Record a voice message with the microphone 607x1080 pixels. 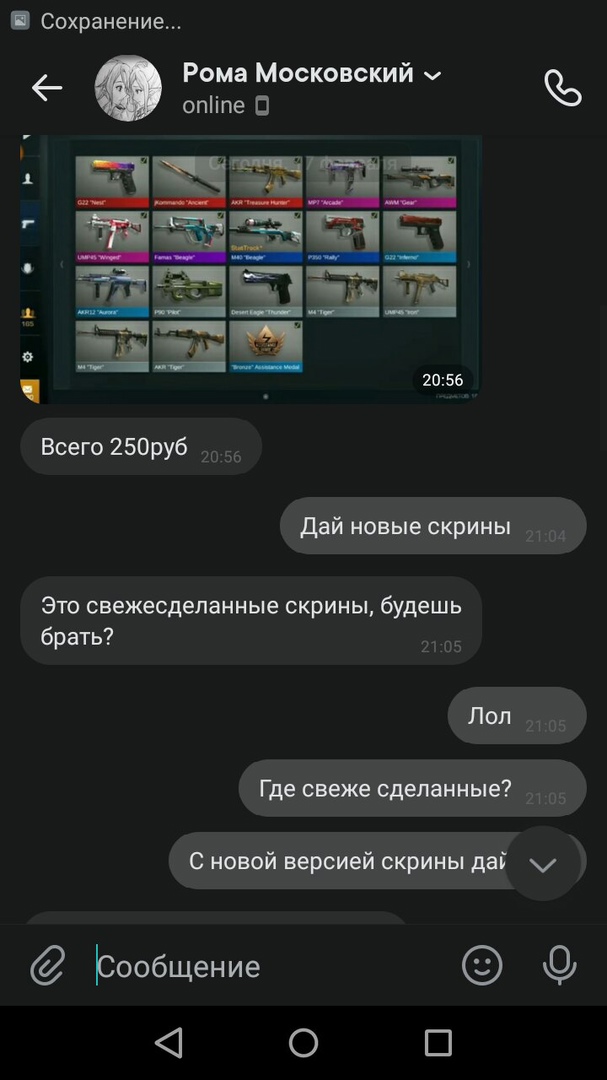pyautogui.click(x=559, y=965)
